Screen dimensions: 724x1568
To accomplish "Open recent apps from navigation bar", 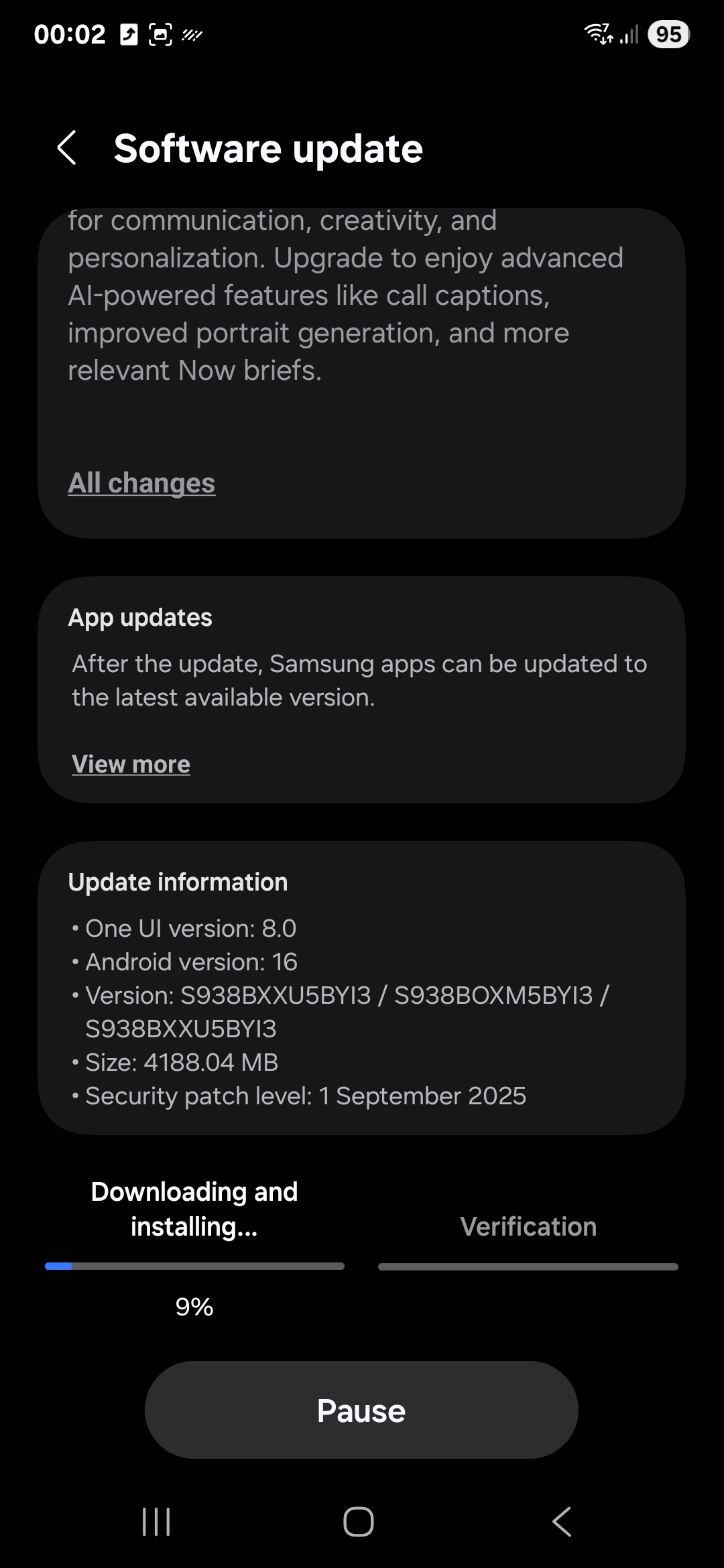I will [x=156, y=1522].
